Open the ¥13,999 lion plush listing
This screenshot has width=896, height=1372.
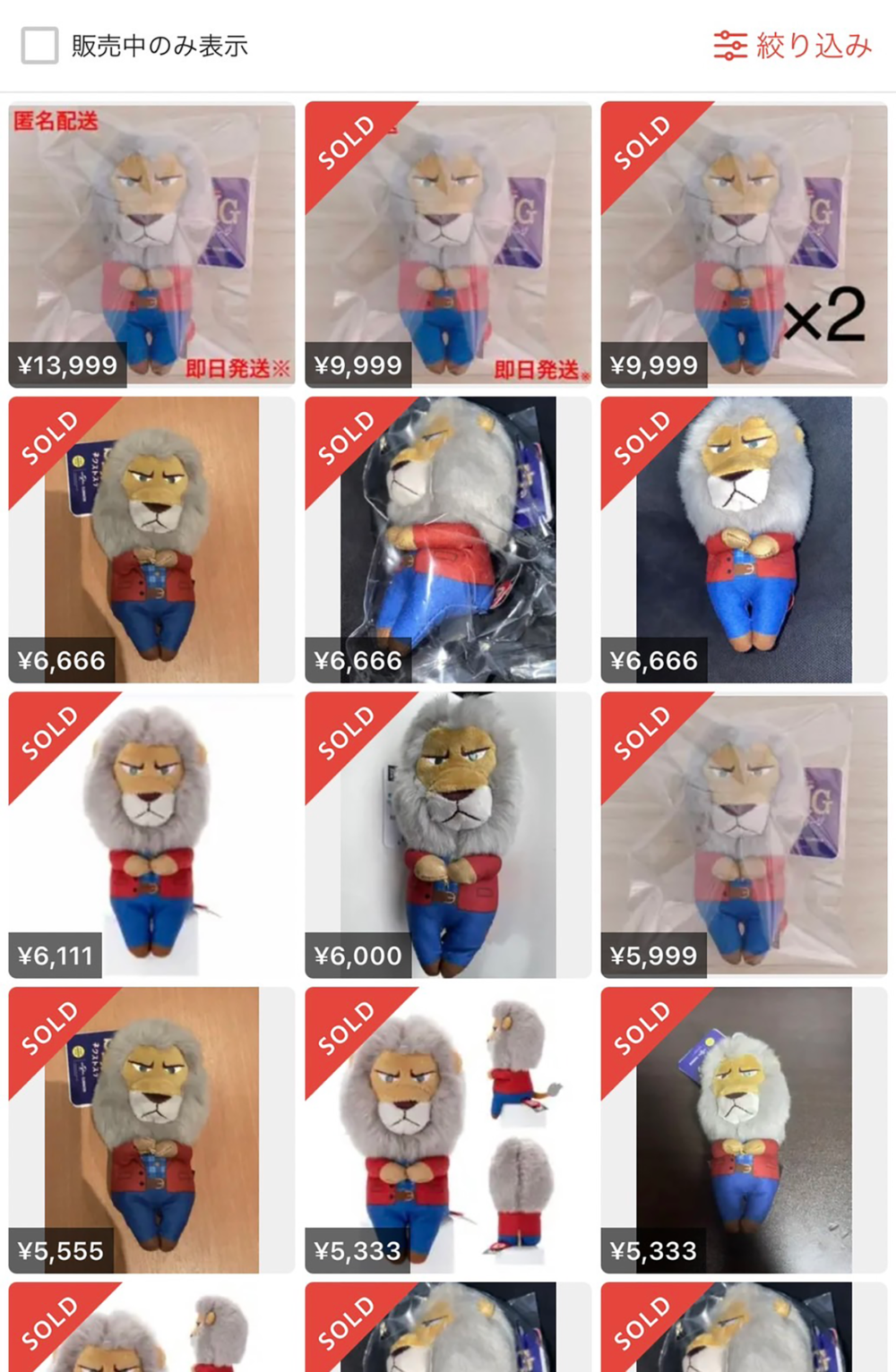pos(151,244)
